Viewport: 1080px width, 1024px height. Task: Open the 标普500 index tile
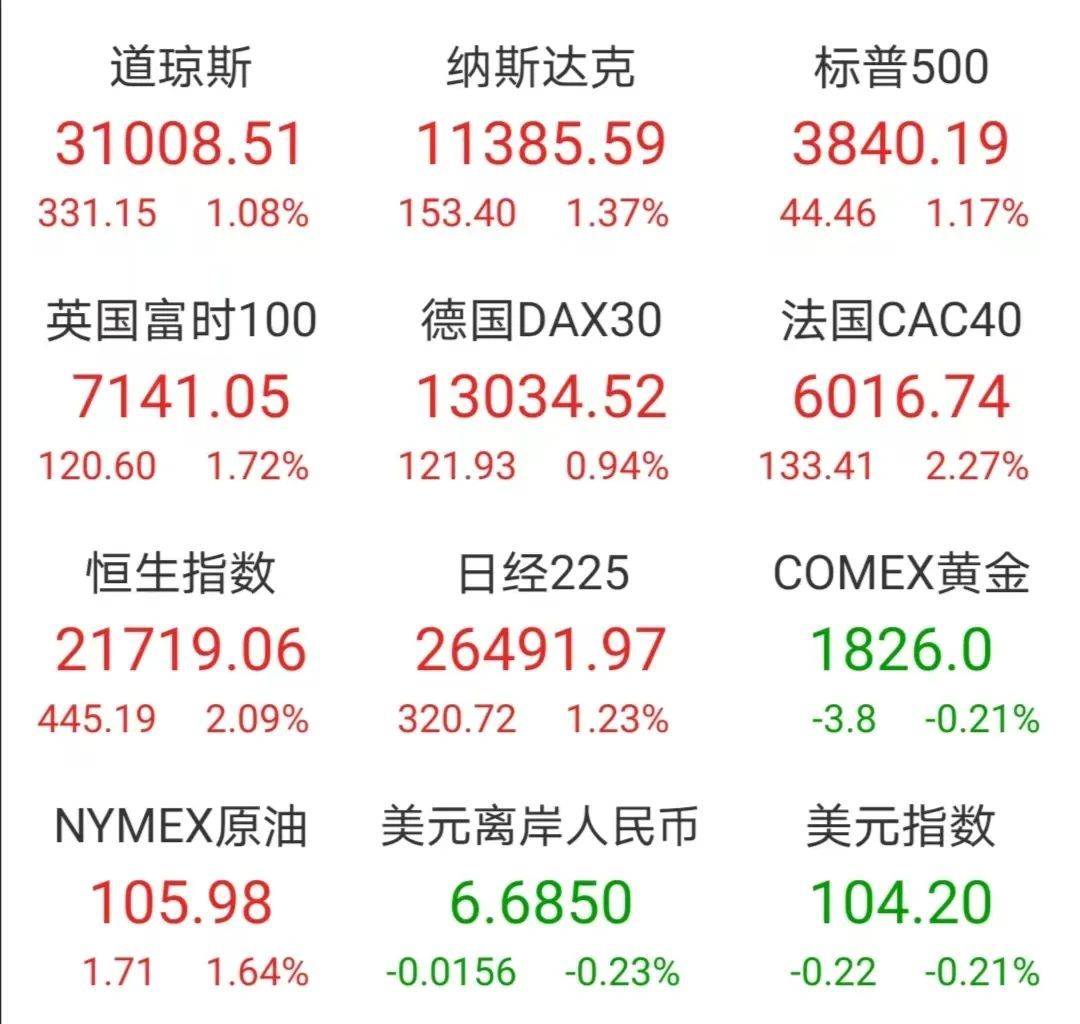[x=900, y=142]
